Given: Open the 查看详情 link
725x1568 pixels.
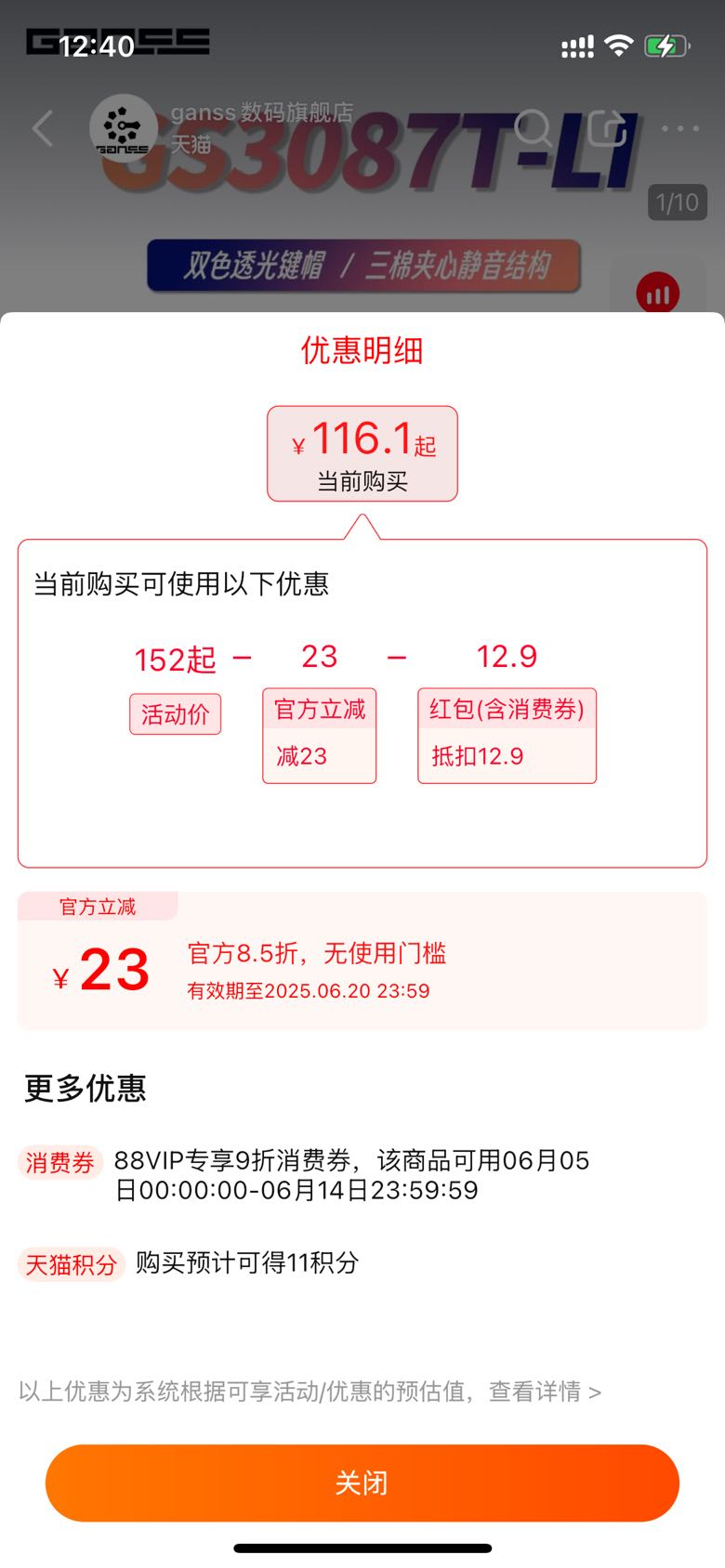Looking at the screenshot, I should 545,1392.
